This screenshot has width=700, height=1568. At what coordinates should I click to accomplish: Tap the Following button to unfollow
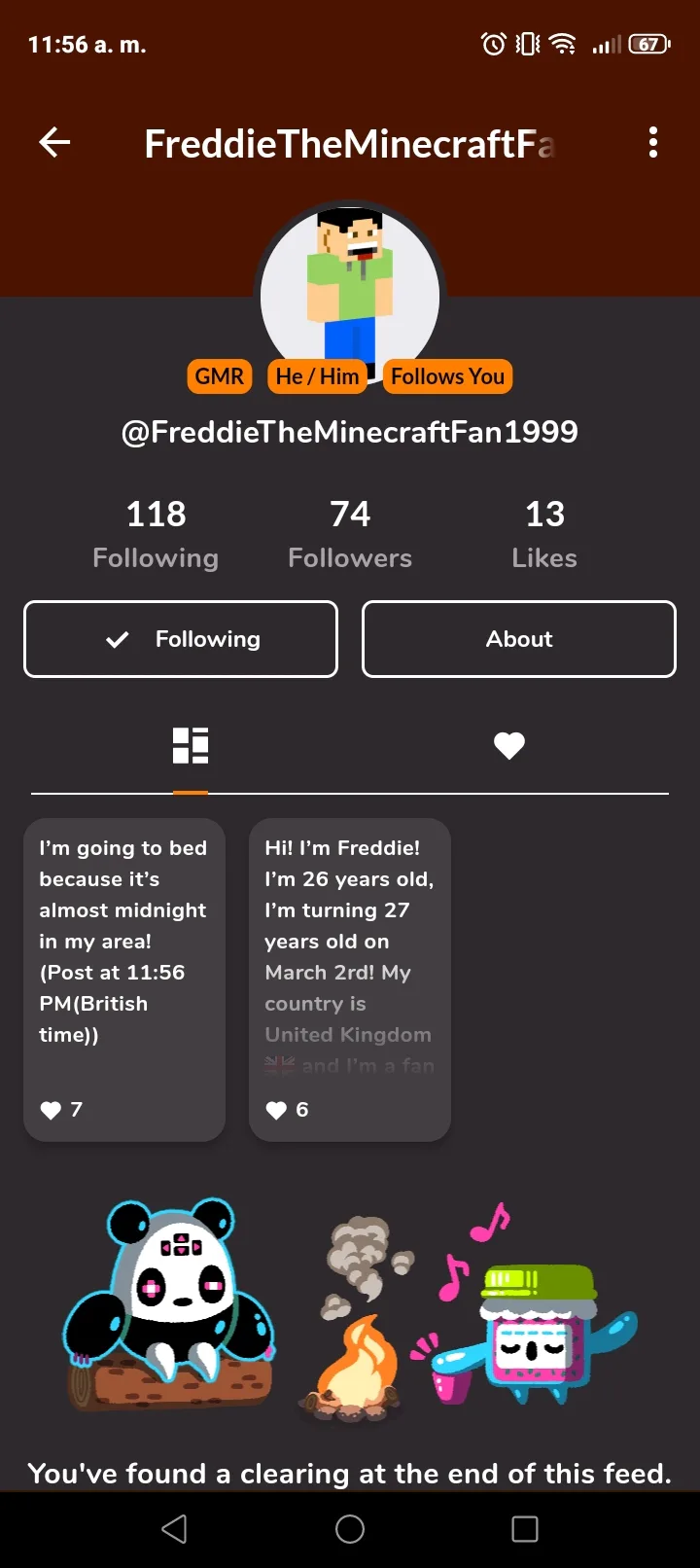[x=181, y=639]
